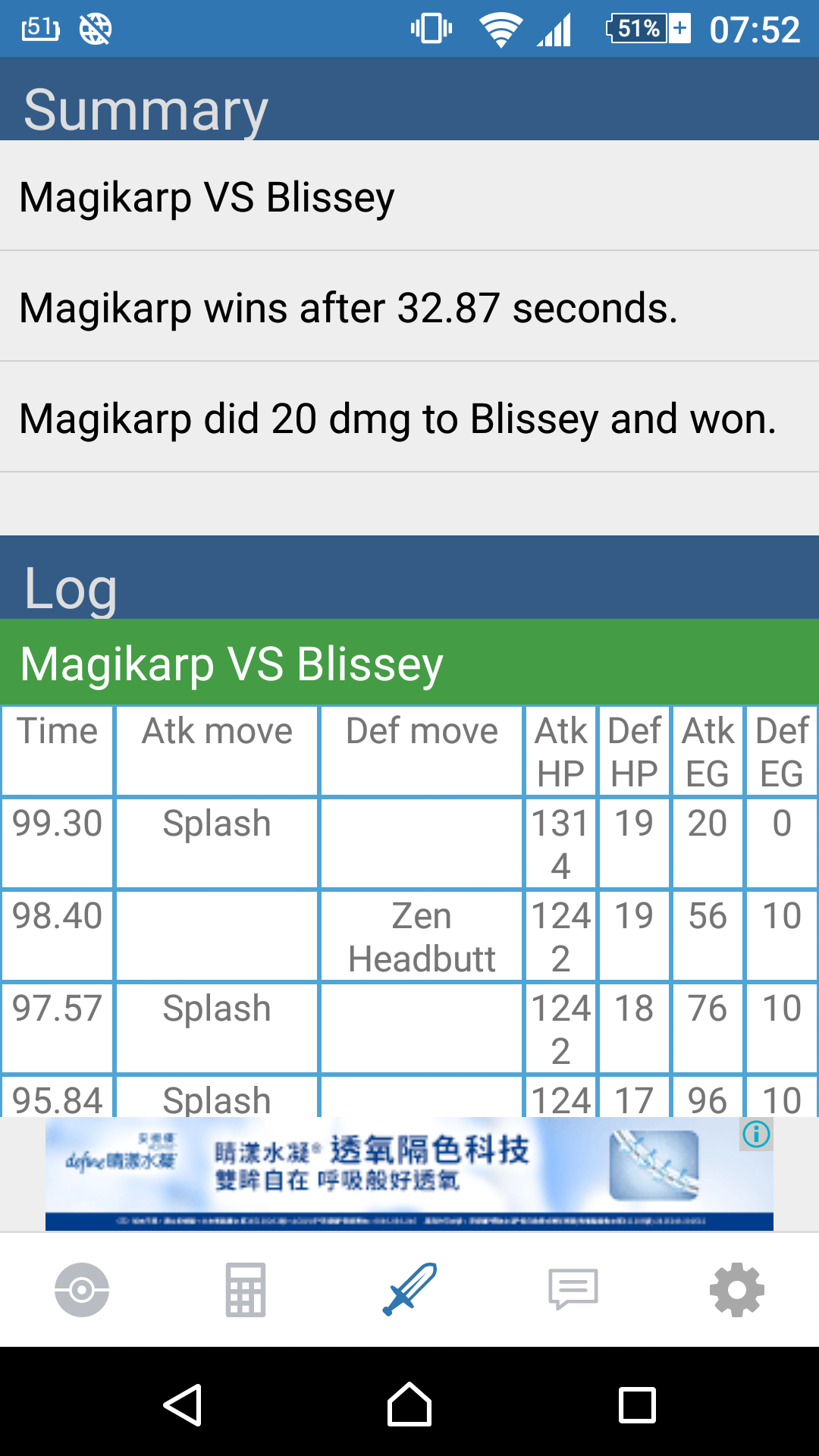Go back using the system back button
This screenshot has height=1456, width=819.
coord(183,1404)
